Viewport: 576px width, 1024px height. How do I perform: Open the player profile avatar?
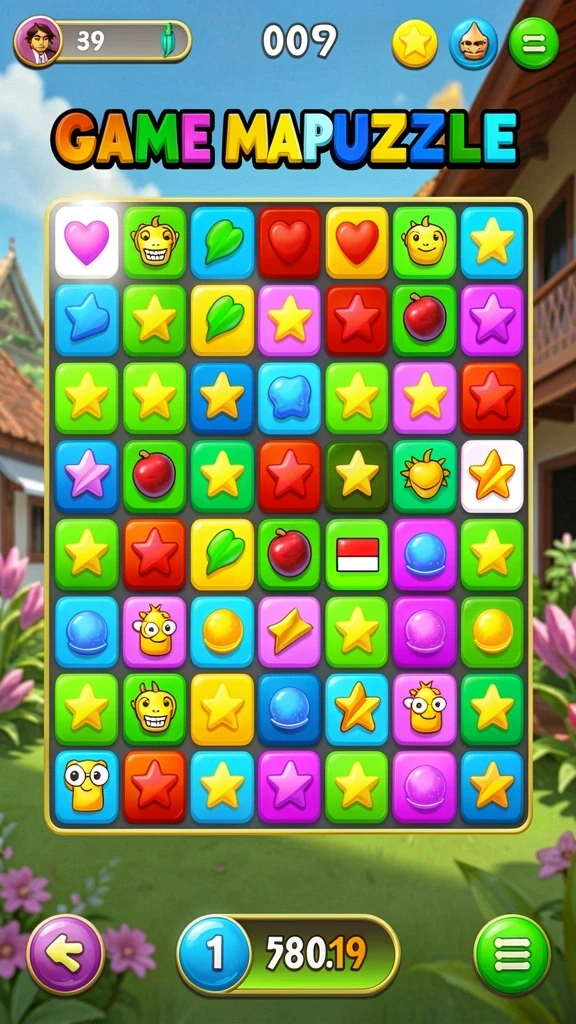click(x=38, y=40)
